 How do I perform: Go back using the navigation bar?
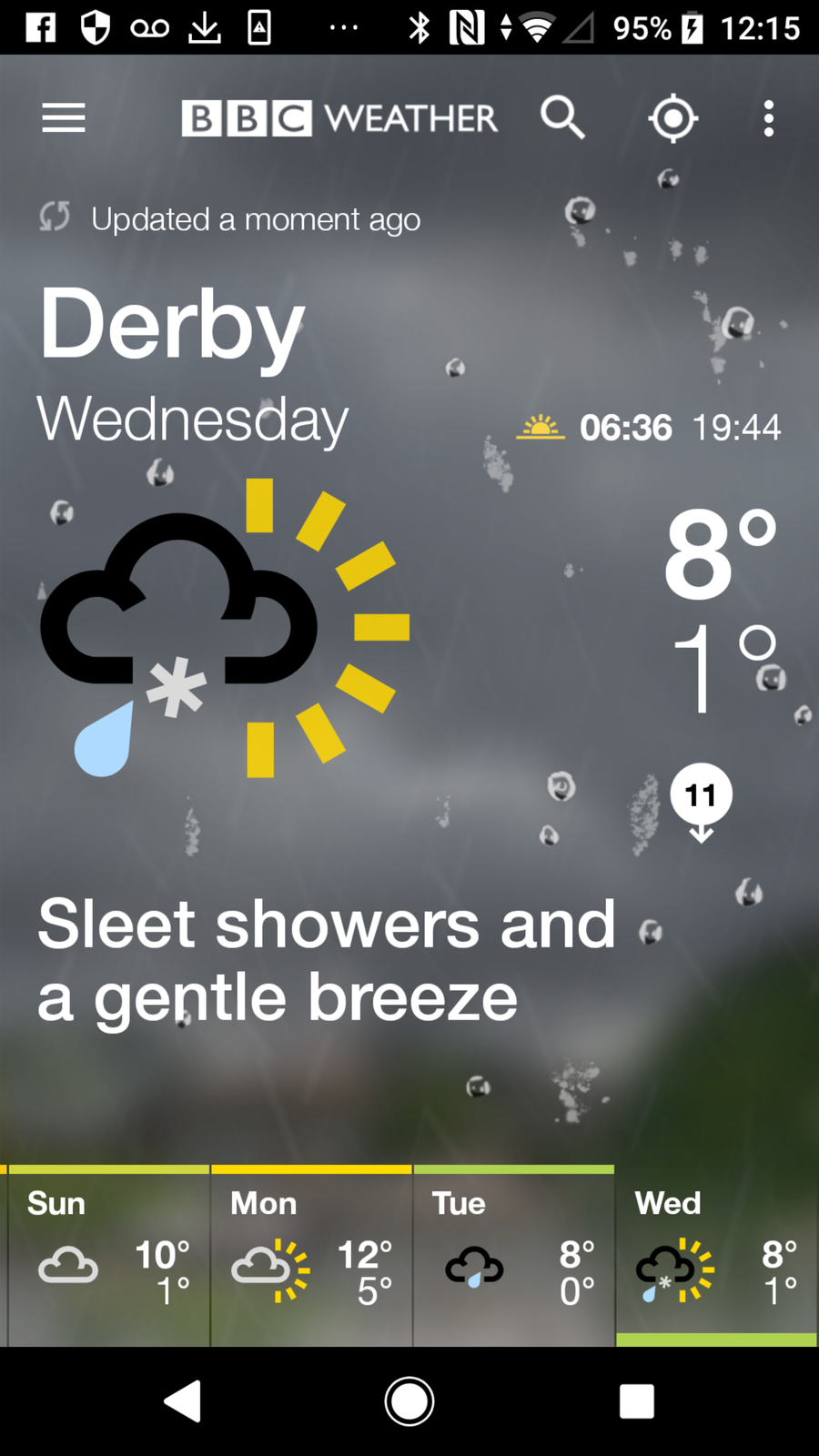tap(183, 1401)
